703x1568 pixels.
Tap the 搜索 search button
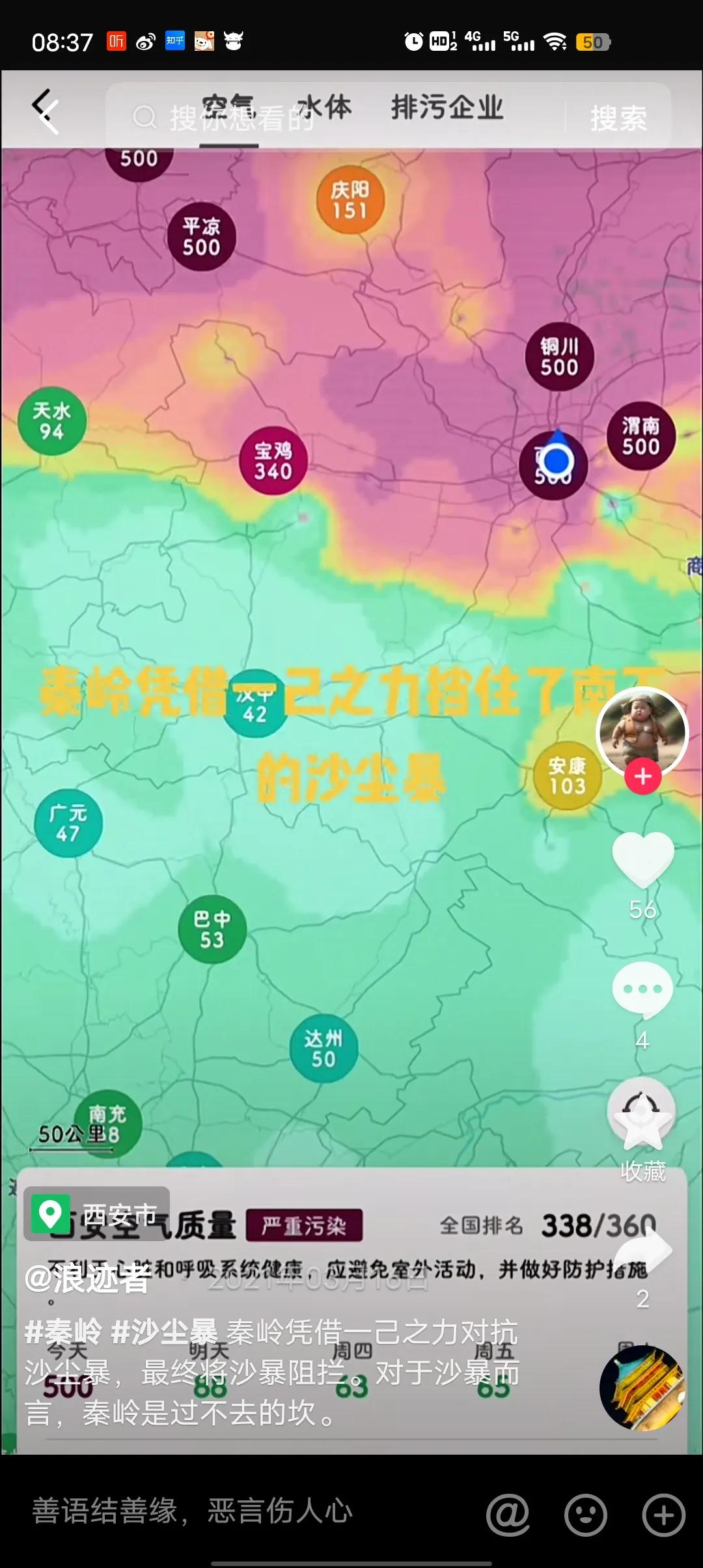pos(618,118)
